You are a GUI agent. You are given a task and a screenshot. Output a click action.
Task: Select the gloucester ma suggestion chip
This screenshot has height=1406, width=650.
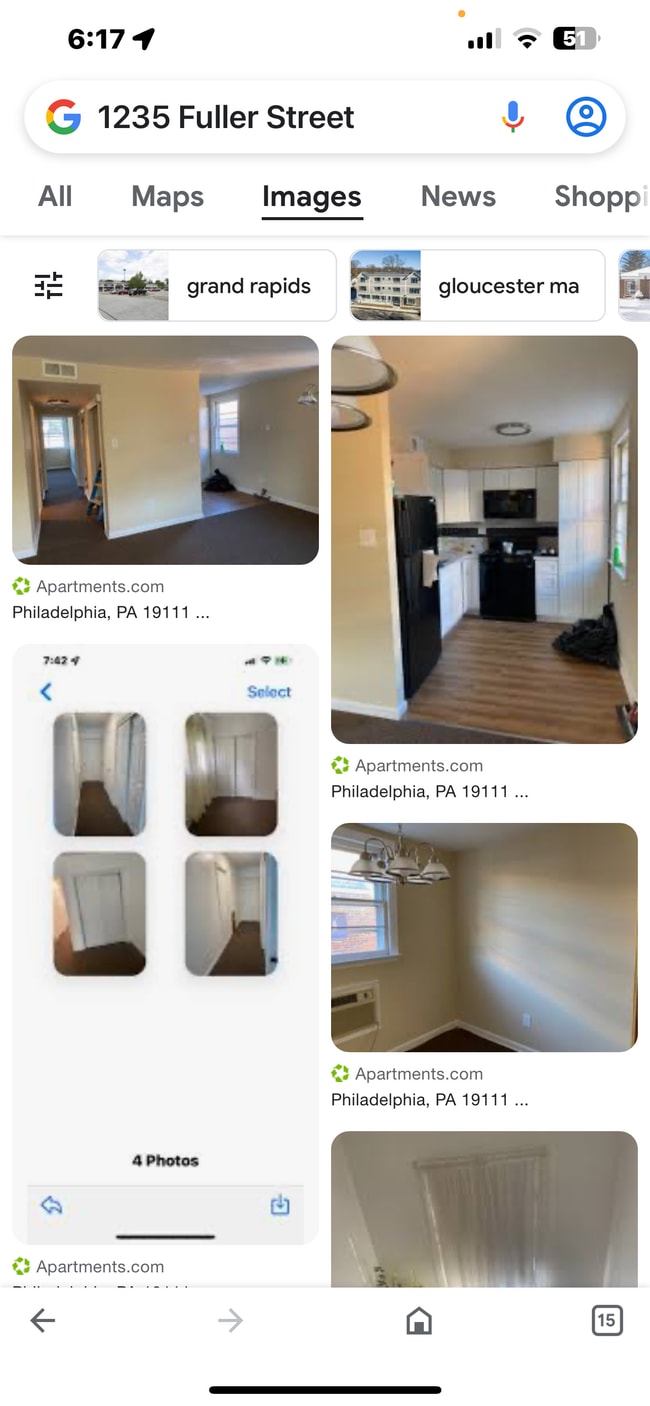coord(478,286)
